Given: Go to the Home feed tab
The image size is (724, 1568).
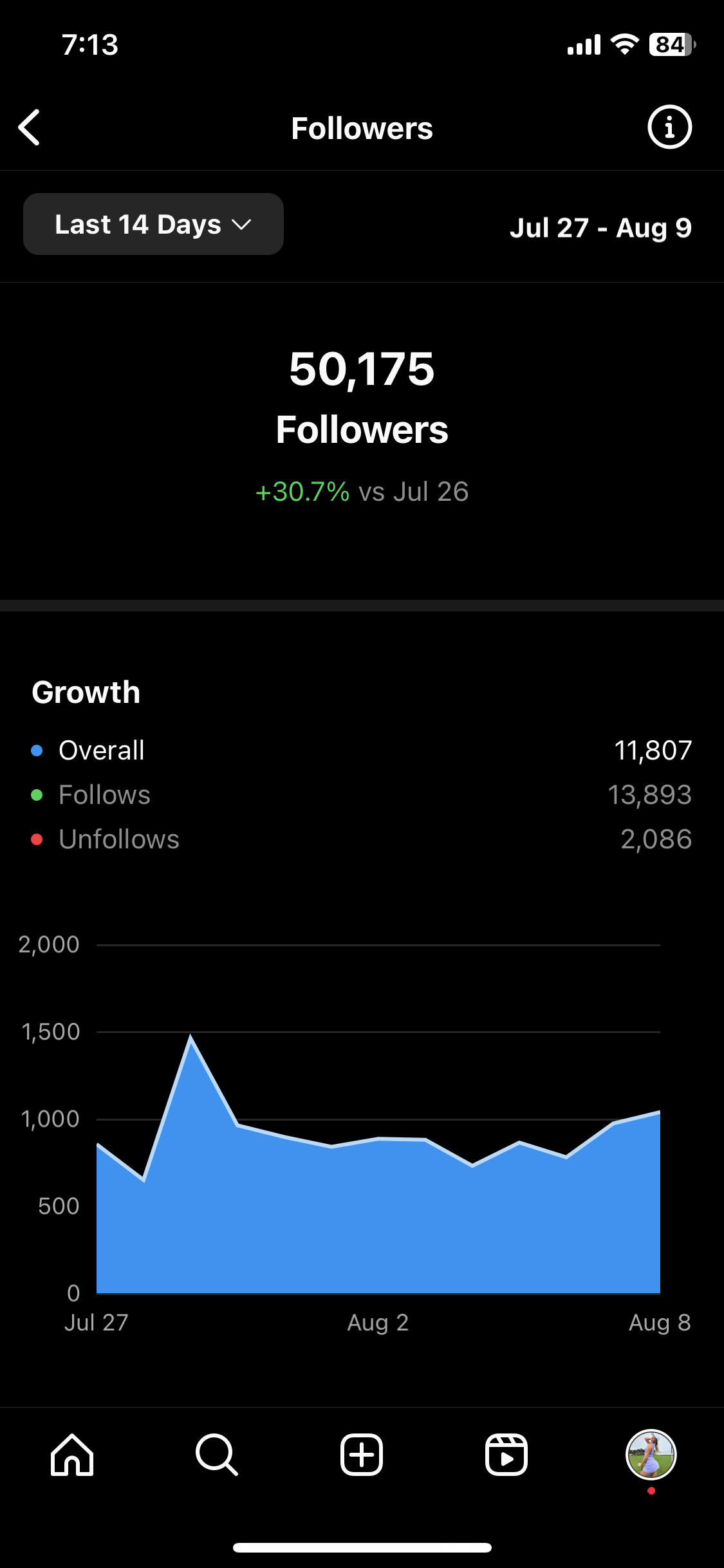Looking at the screenshot, I should click(72, 1455).
